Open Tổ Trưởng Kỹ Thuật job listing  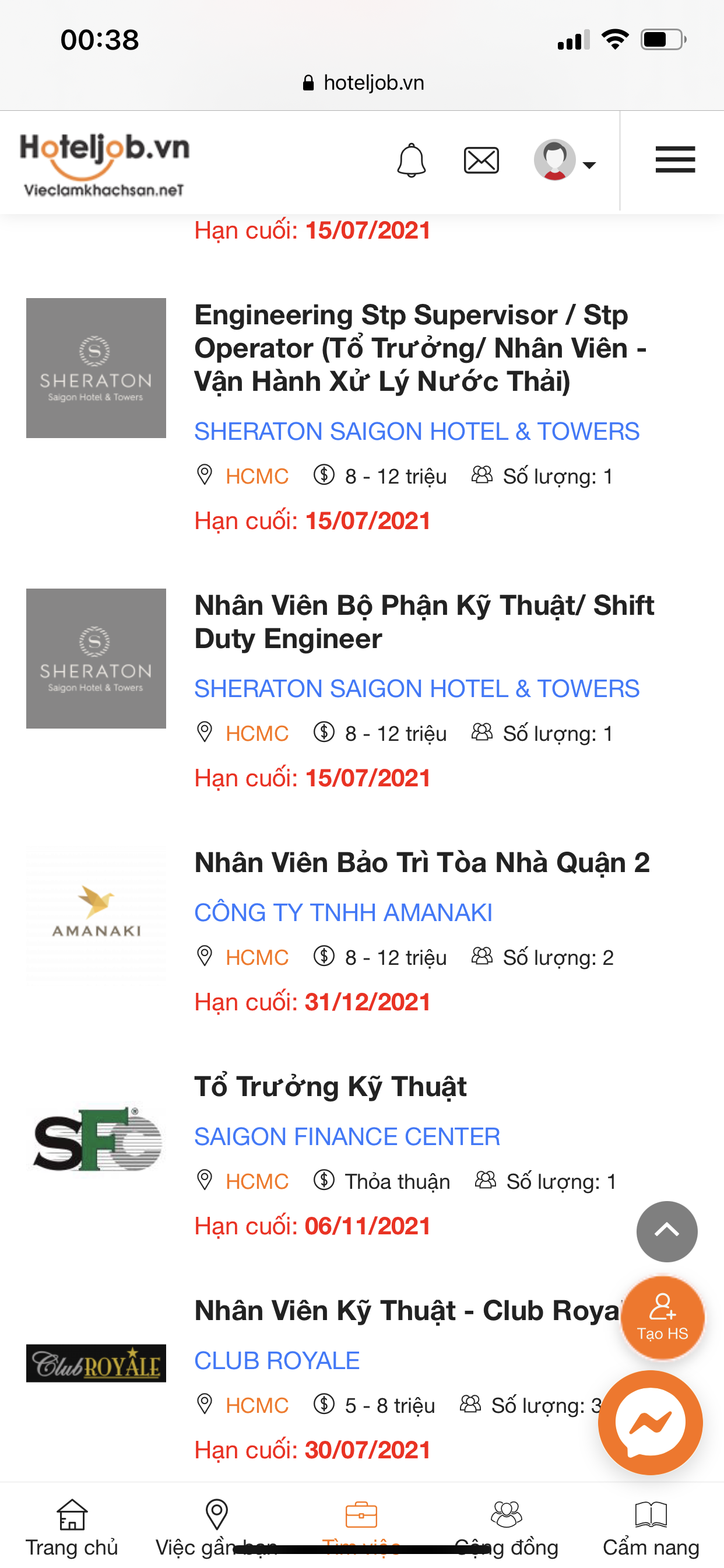[330, 1087]
